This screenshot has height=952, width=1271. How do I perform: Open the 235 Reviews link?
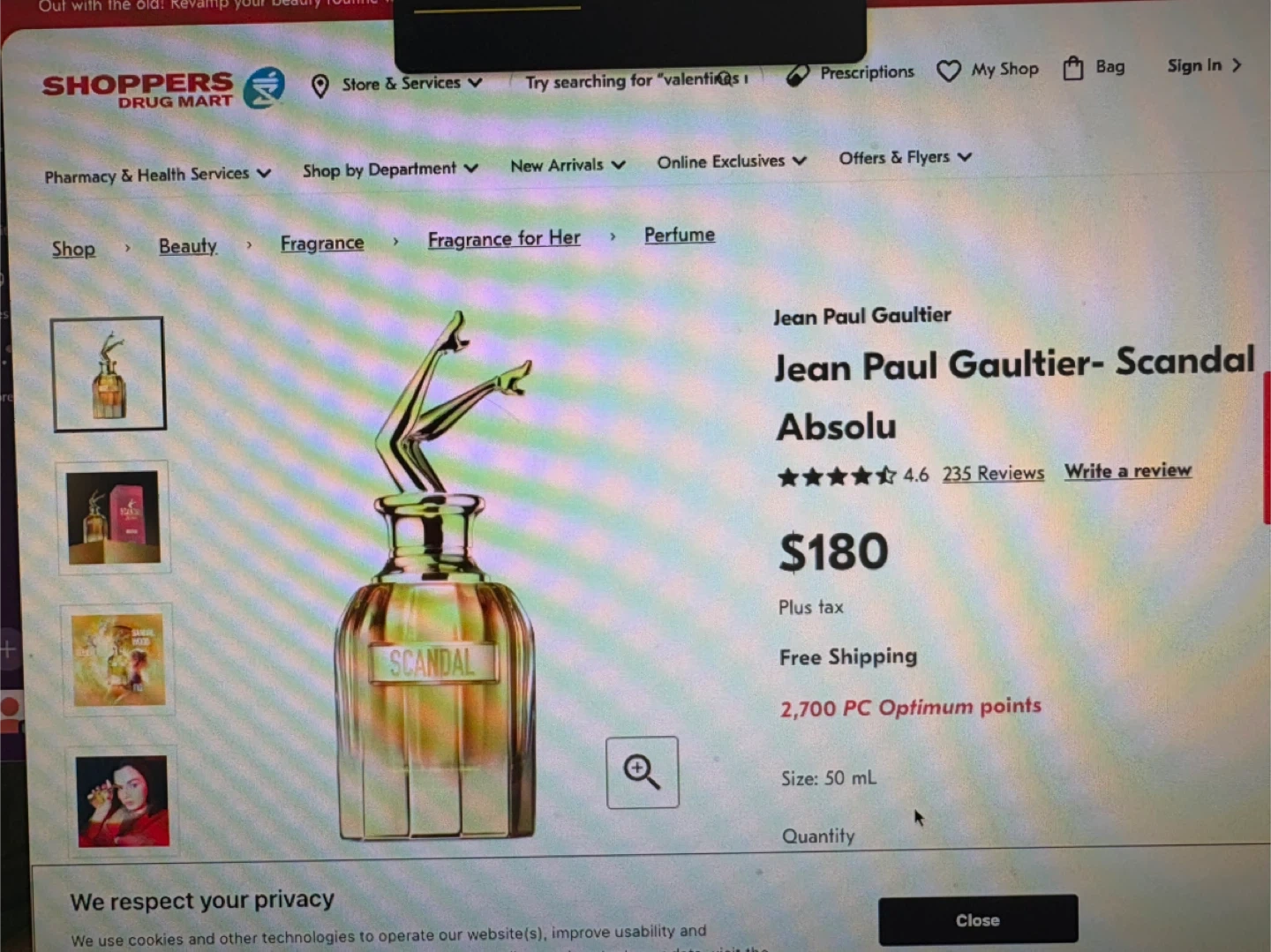click(x=992, y=474)
